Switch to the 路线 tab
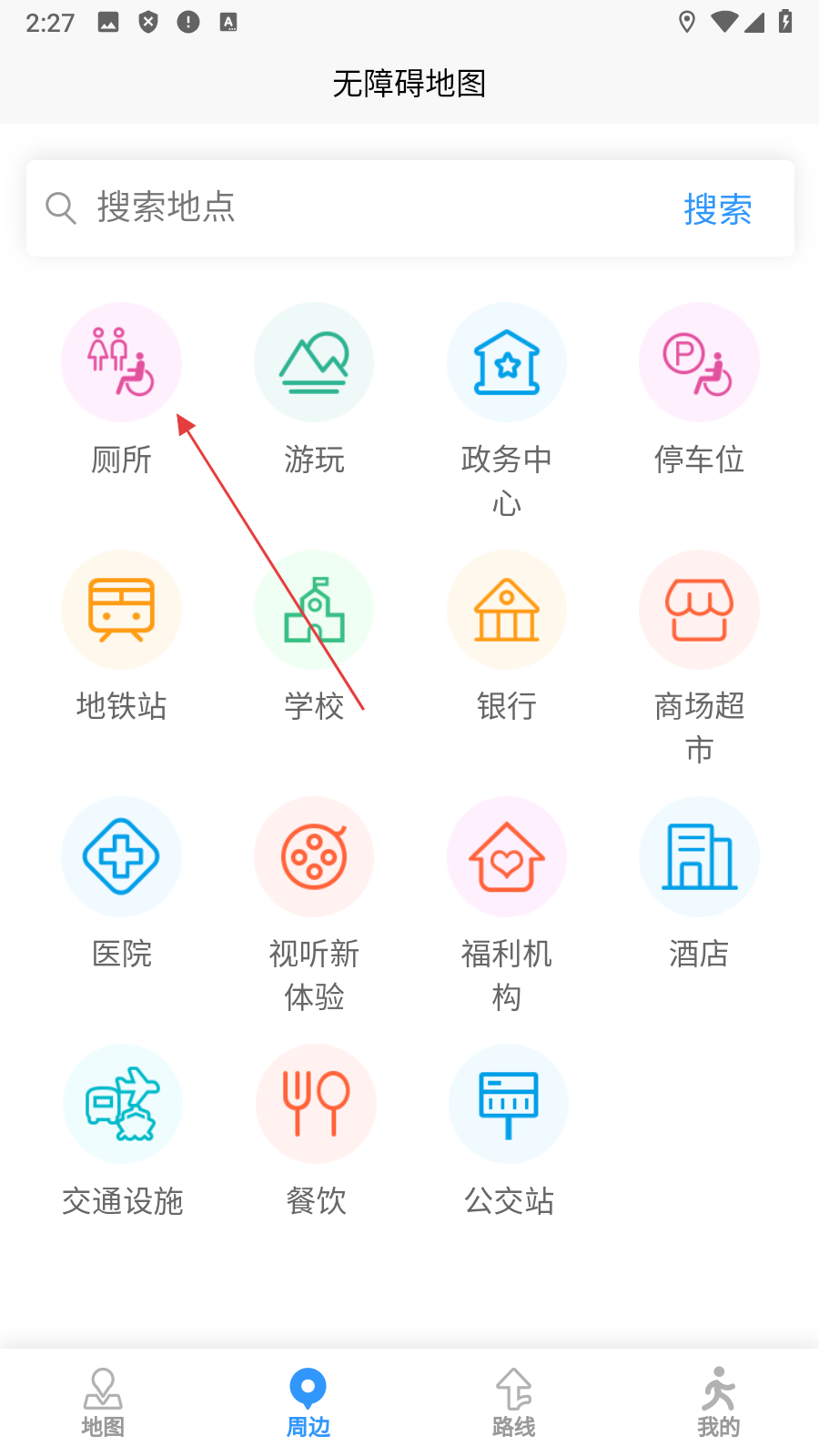Image resolution: width=819 pixels, height=1456 pixels. [513, 1402]
